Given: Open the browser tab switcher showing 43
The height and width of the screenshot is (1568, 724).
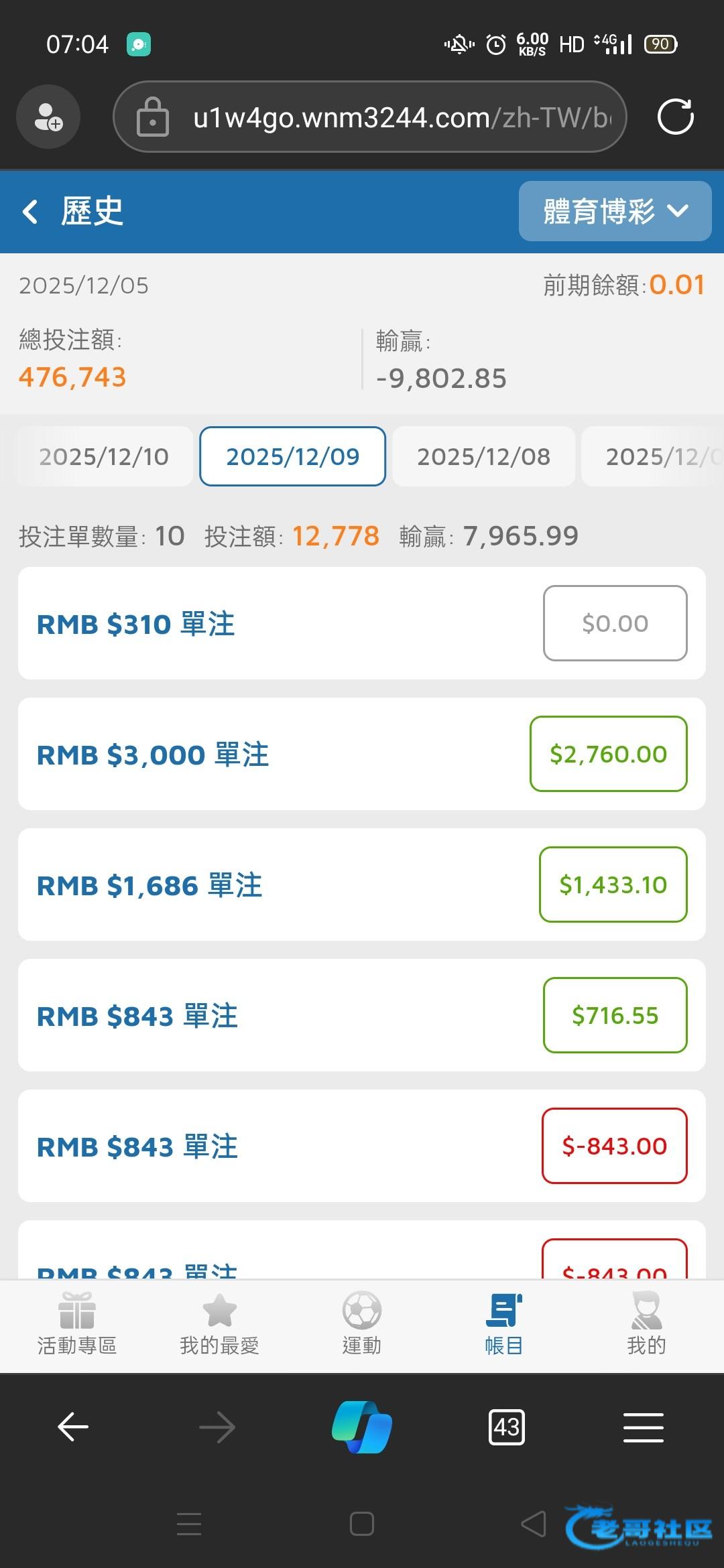Looking at the screenshot, I should pos(507,1427).
